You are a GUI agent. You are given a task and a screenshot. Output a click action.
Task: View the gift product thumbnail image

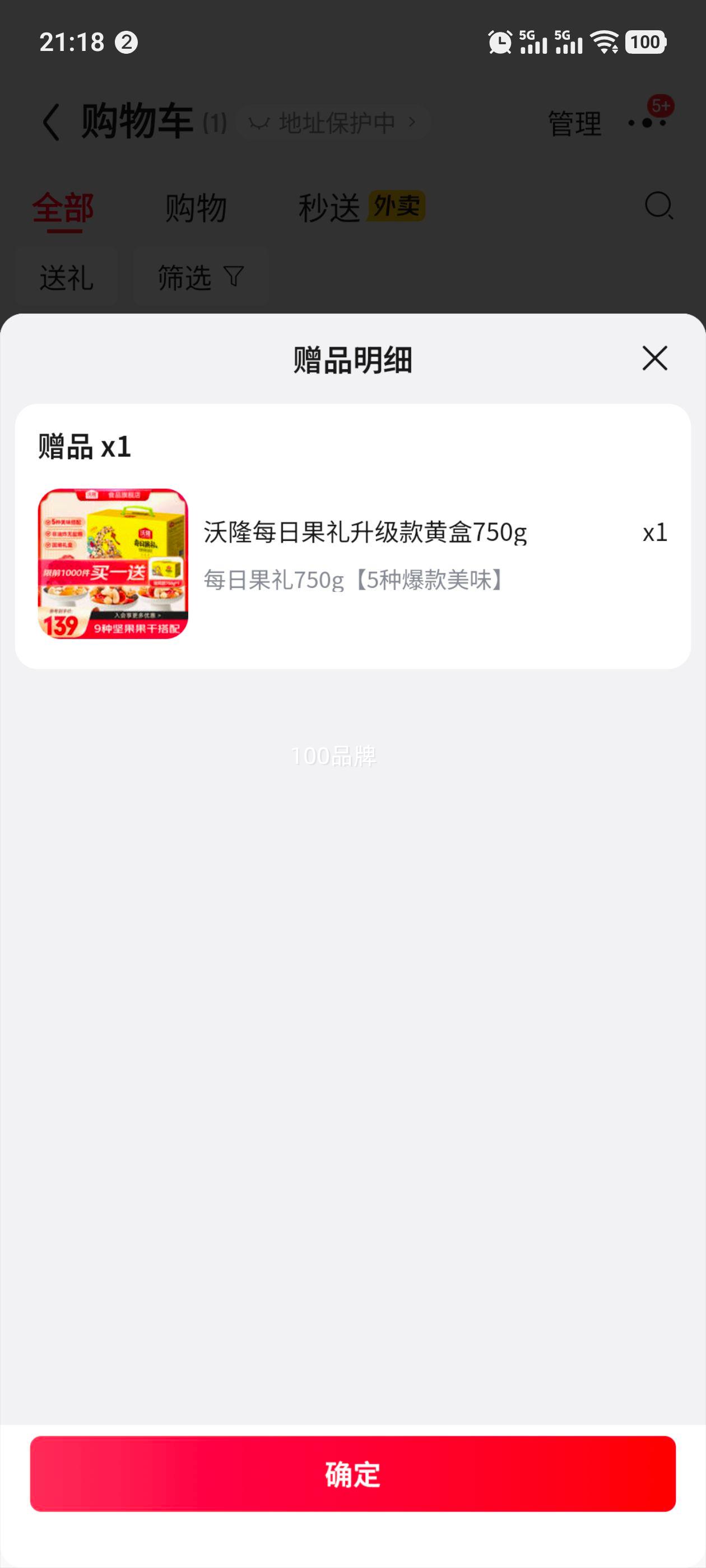click(113, 567)
